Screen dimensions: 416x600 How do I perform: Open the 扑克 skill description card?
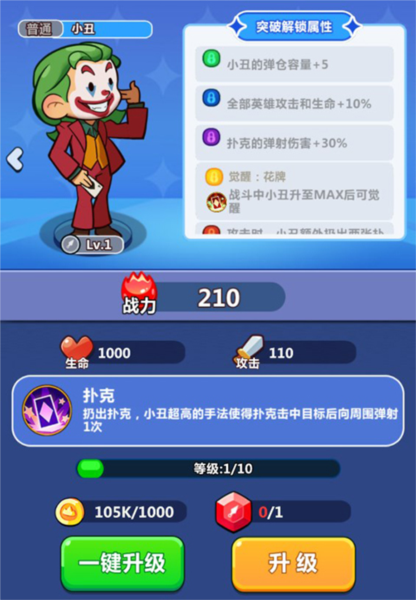click(x=208, y=411)
